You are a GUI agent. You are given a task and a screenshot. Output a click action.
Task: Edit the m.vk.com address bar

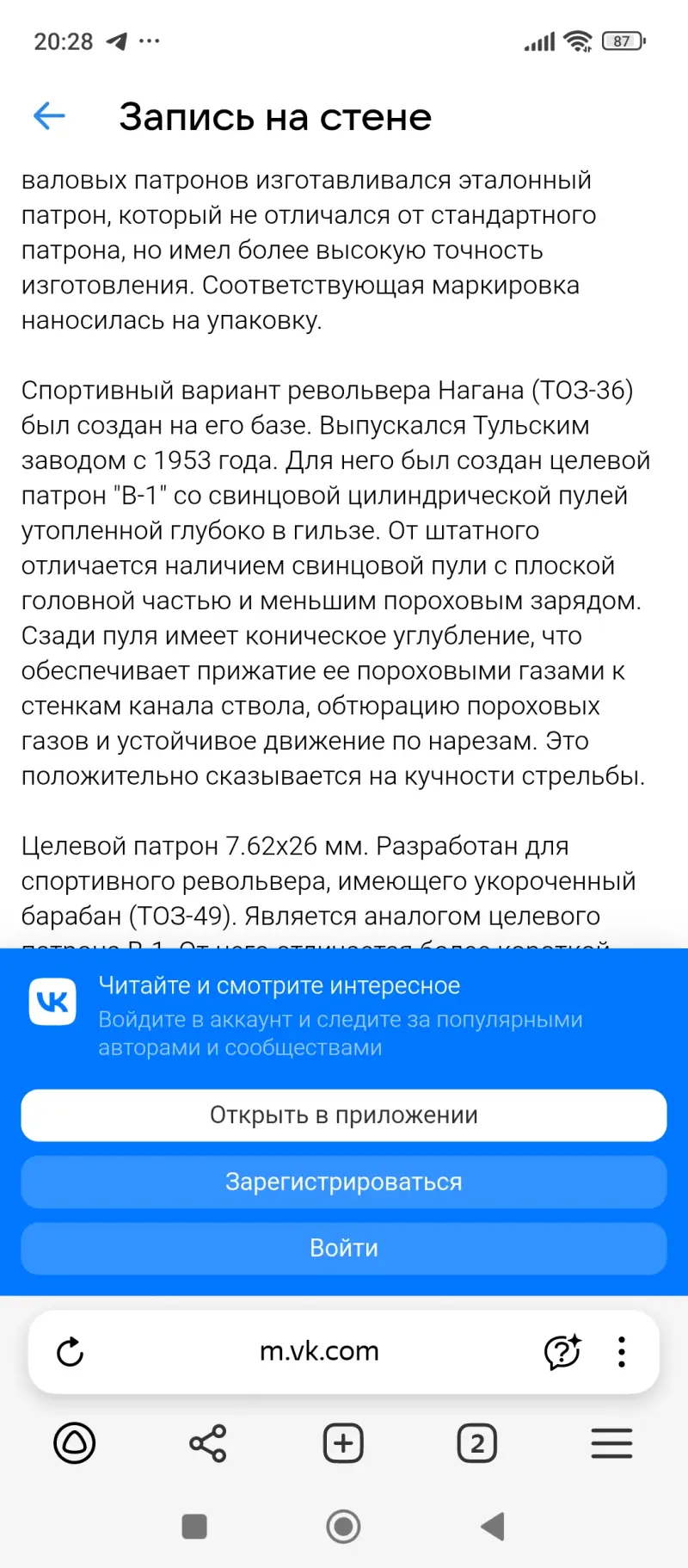pyautogui.click(x=319, y=1351)
